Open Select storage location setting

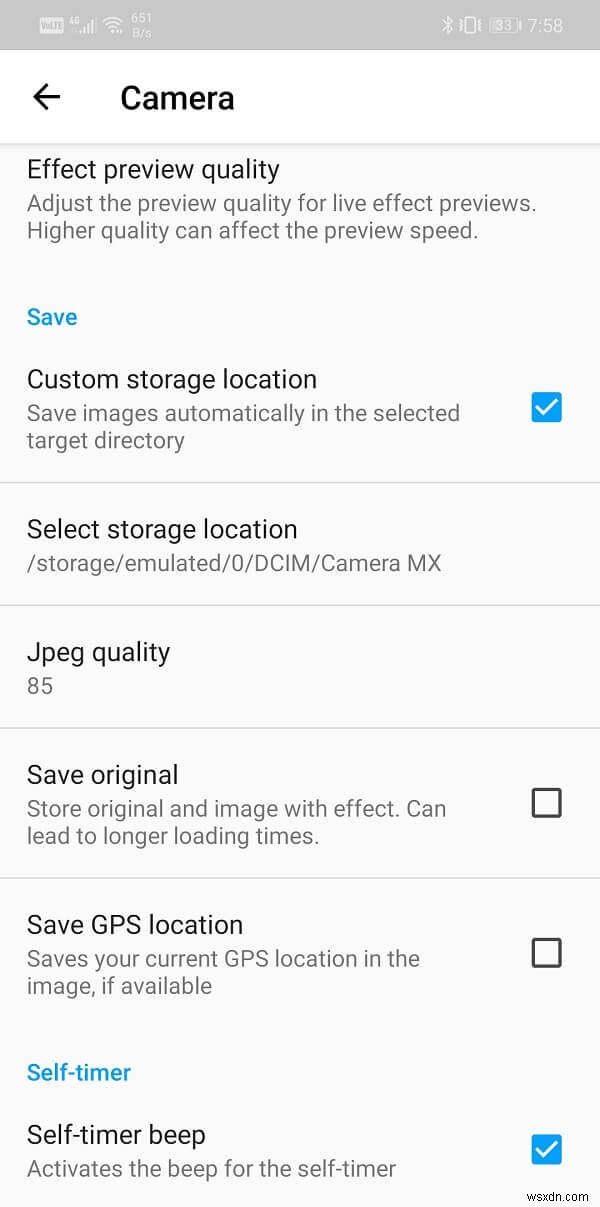[x=234, y=545]
